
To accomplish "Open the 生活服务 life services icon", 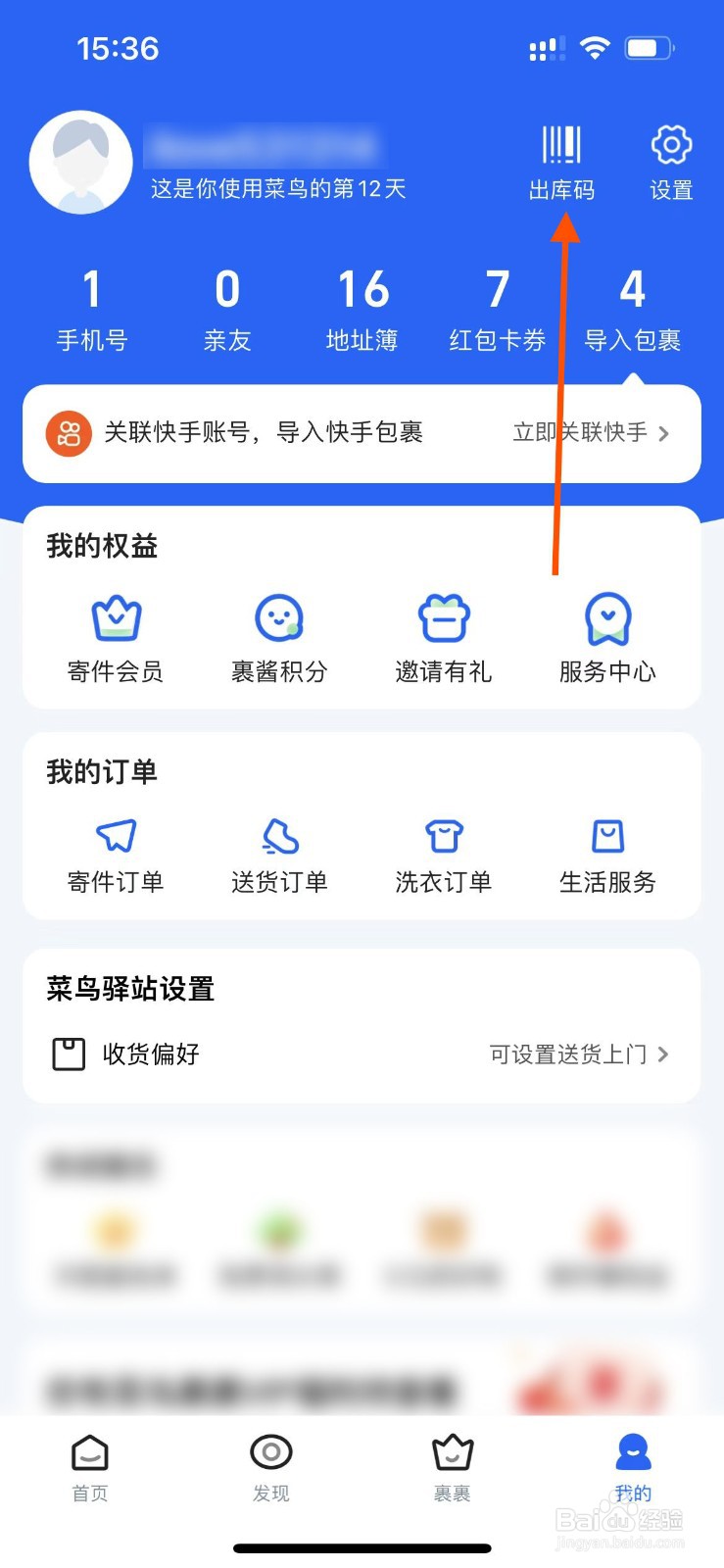I will click(606, 837).
